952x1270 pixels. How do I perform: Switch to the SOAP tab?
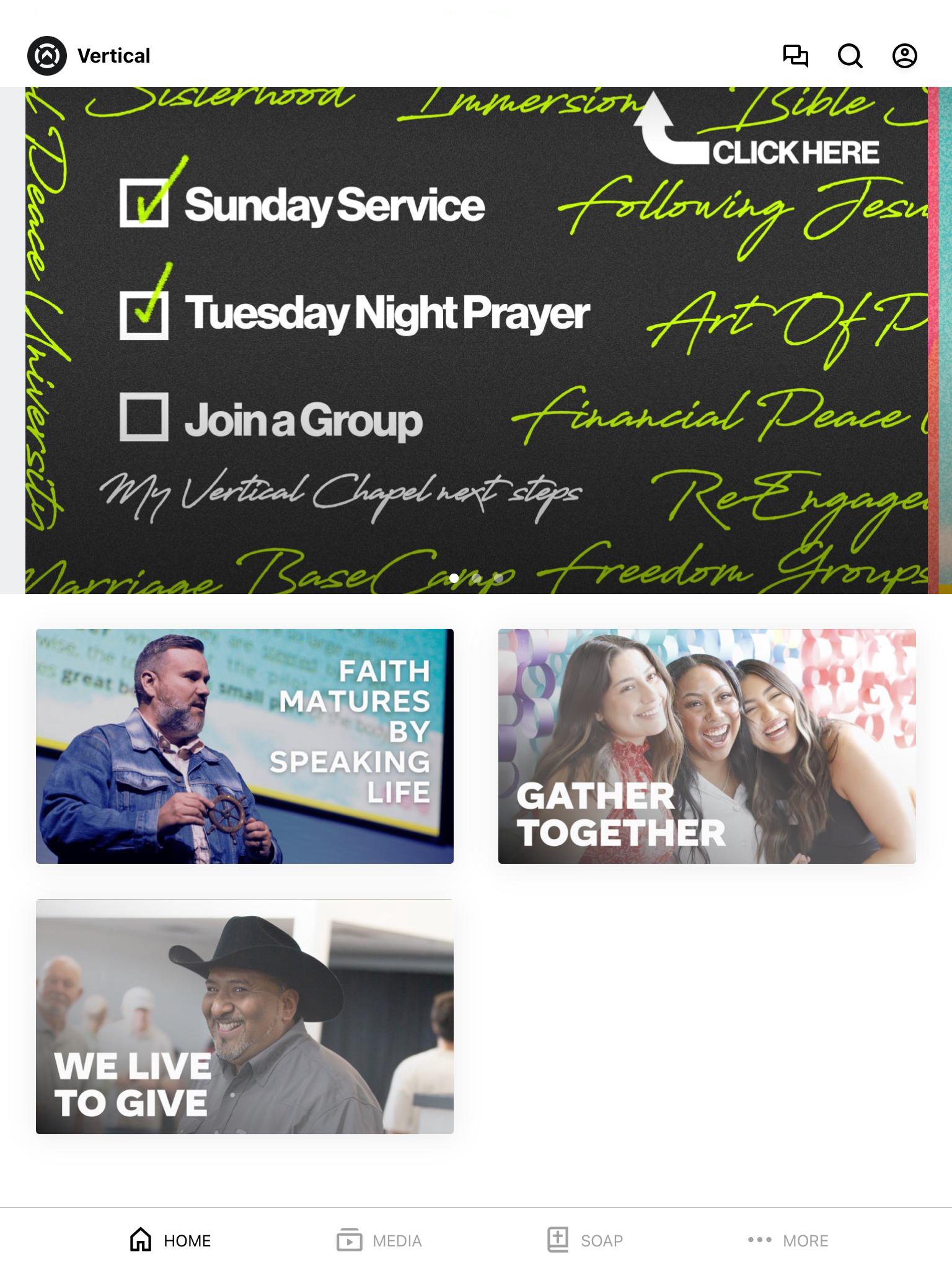click(x=585, y=1240)
